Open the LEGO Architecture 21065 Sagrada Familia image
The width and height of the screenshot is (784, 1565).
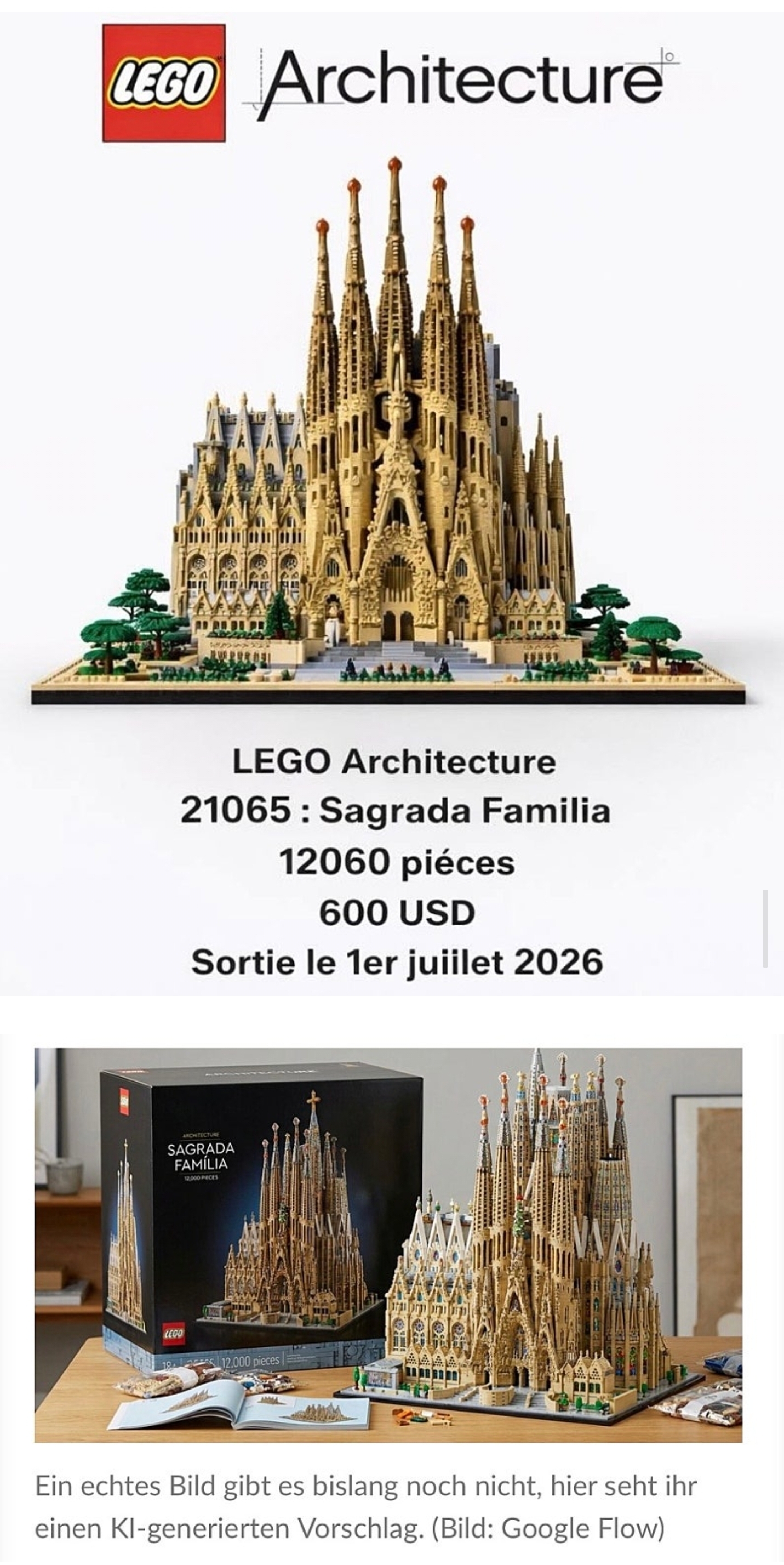point(392,504)
